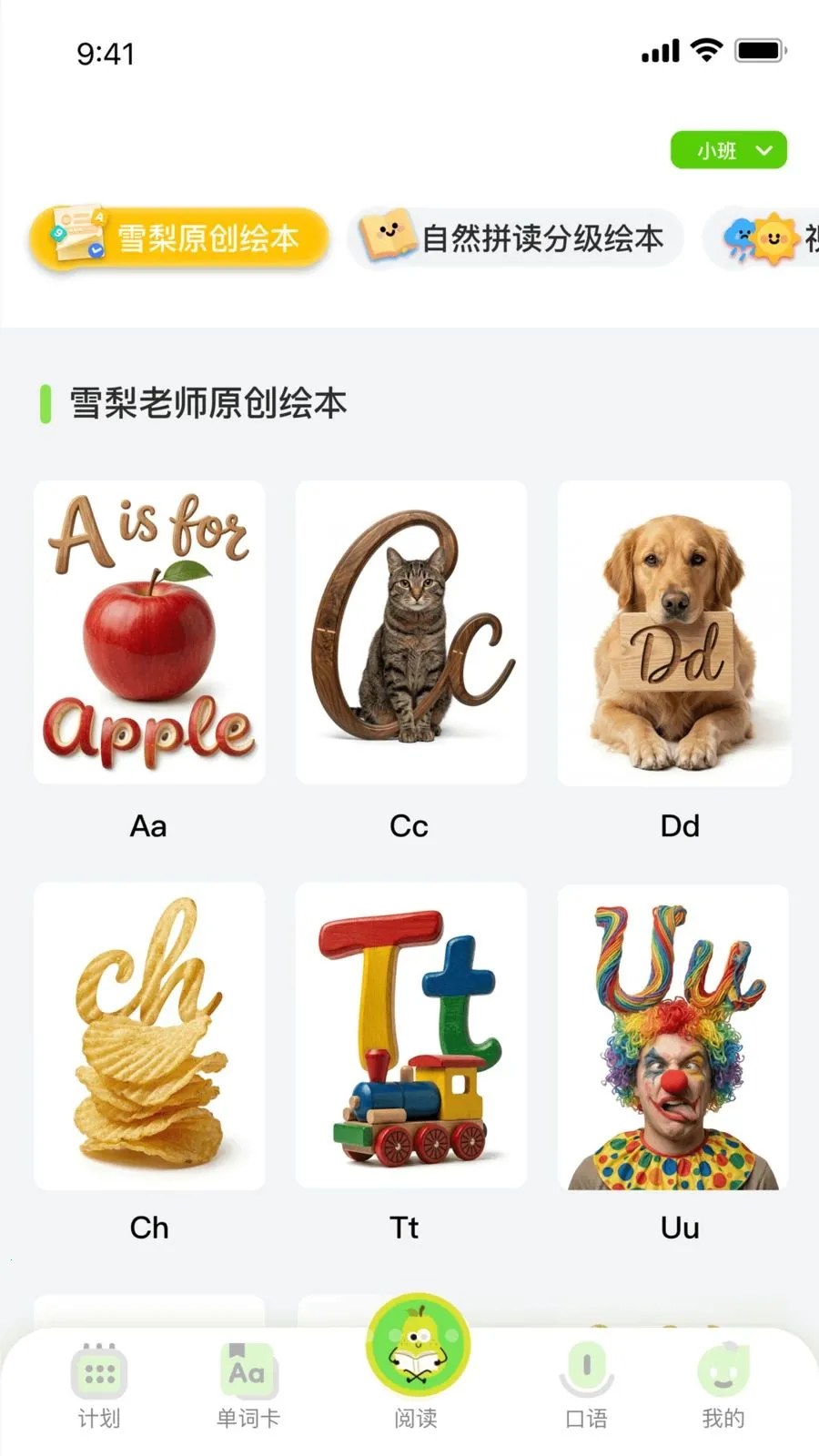Viewport: 819px width, 1456px height.
Task: Open the Aa apple picture book
Action: coord(148,630)
